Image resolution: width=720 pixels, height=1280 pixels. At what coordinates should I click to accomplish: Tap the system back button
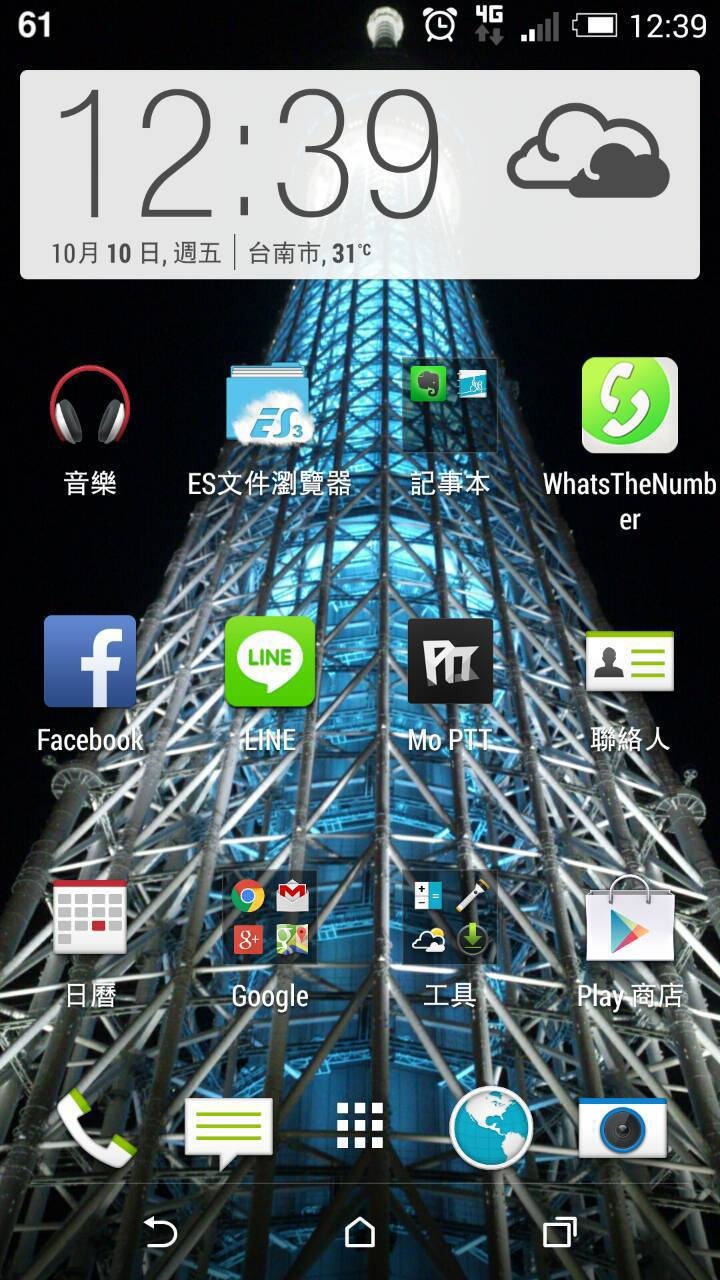(x=160, y=1232)
